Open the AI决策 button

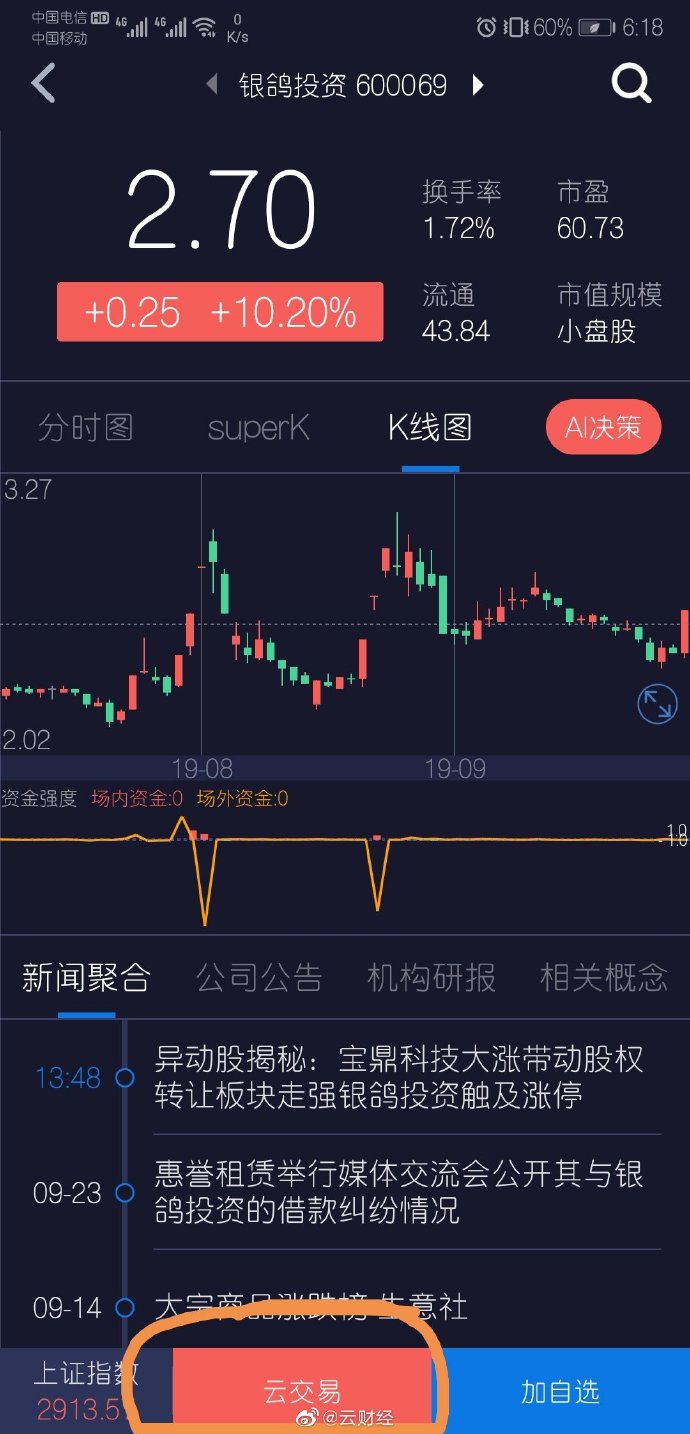[603, 428]
